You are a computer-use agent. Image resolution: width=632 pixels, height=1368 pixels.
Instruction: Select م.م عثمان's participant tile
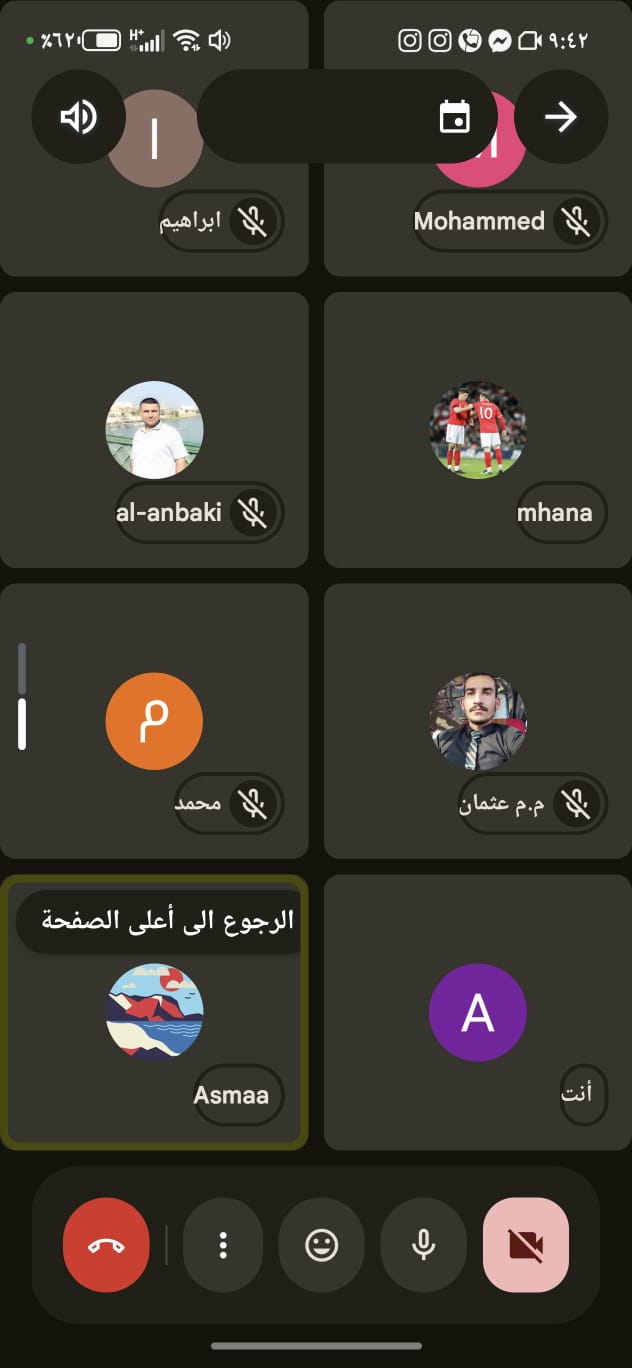coord(478,722)
